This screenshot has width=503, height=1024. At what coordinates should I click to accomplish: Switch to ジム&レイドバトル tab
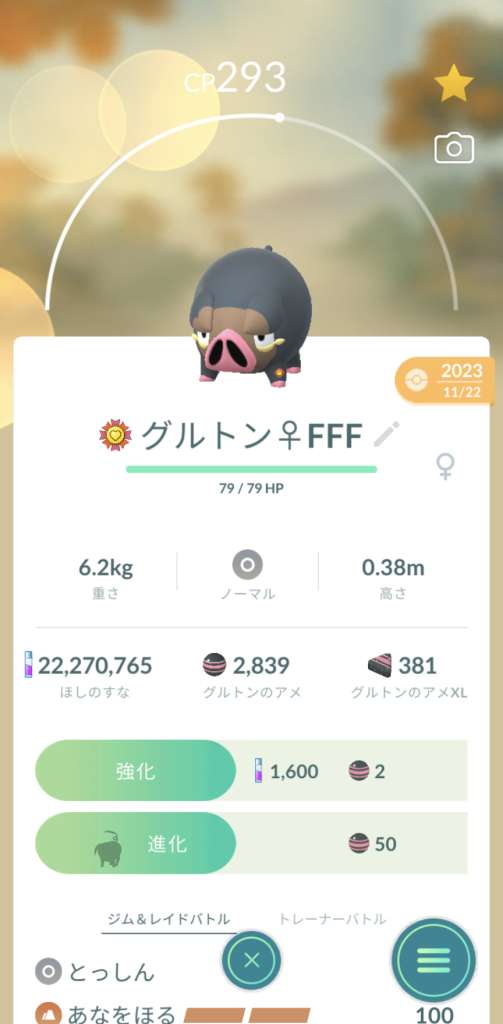click(x=169, y=919)
